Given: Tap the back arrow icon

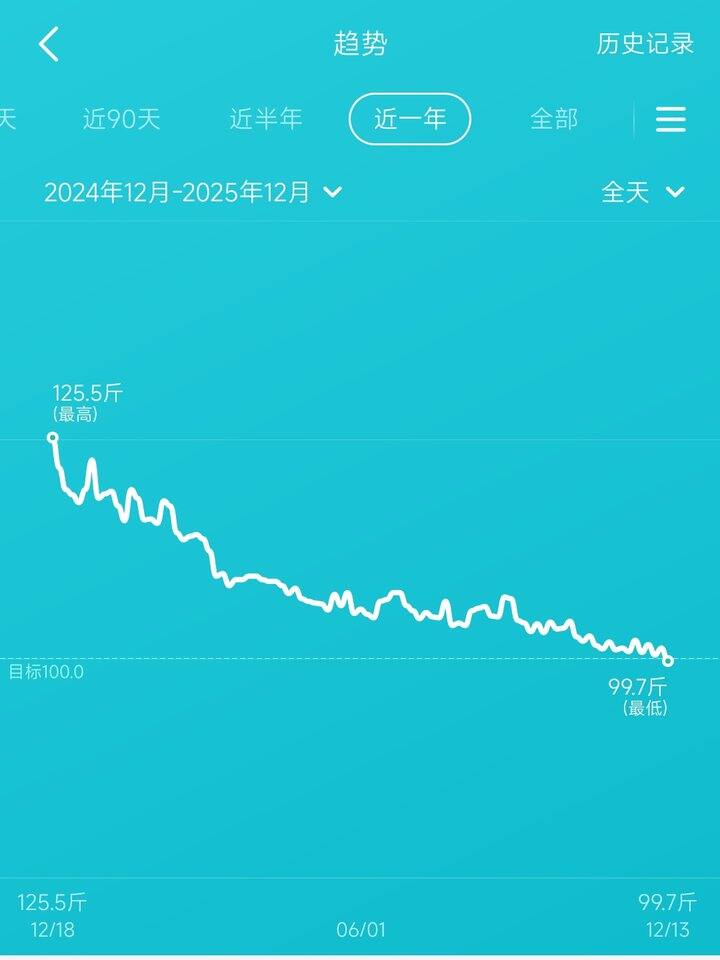Looking at the screenshot, I should 48,44.
